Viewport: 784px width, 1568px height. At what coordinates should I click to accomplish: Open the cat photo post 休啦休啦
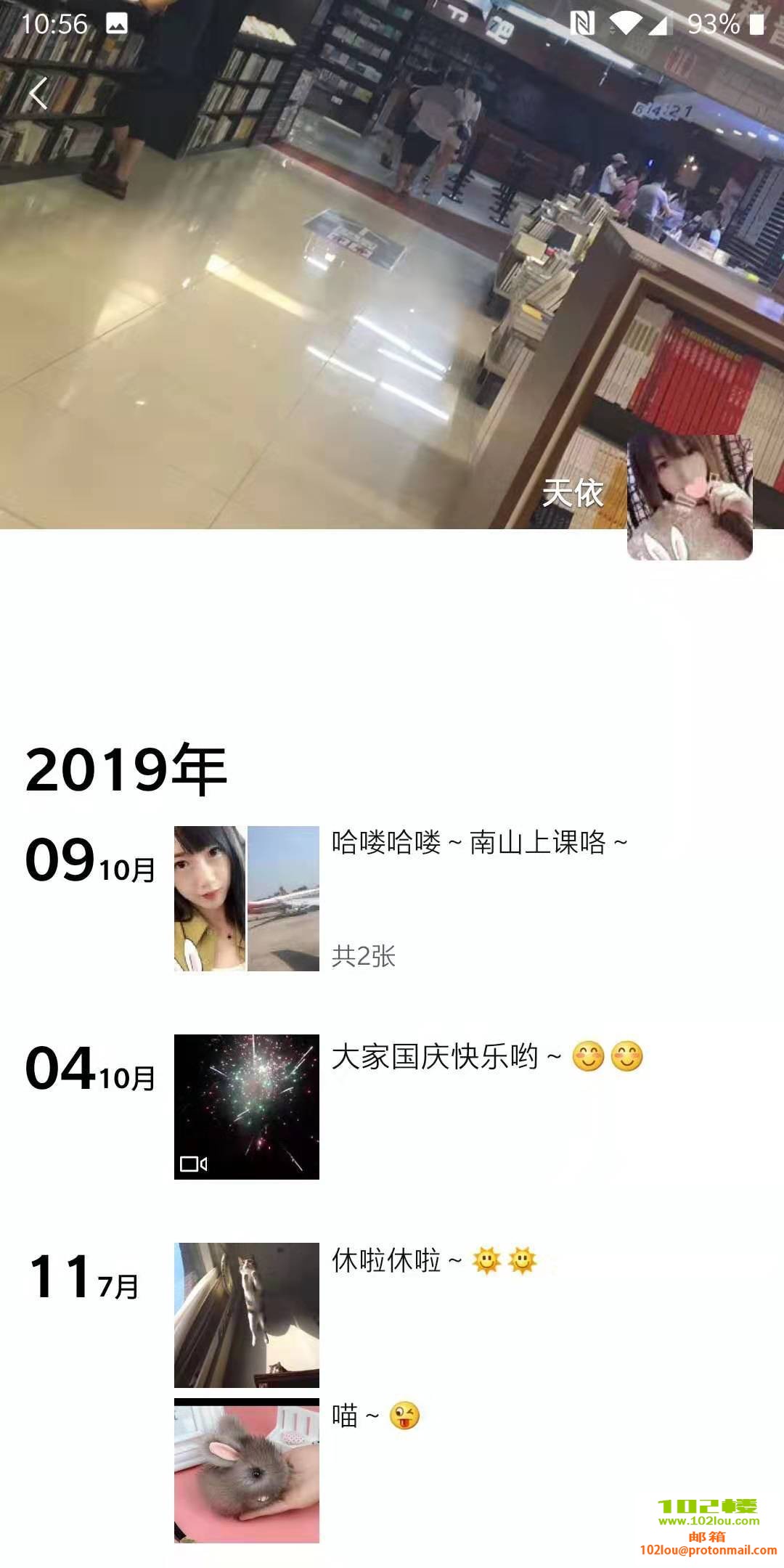tap(247, 1315)
